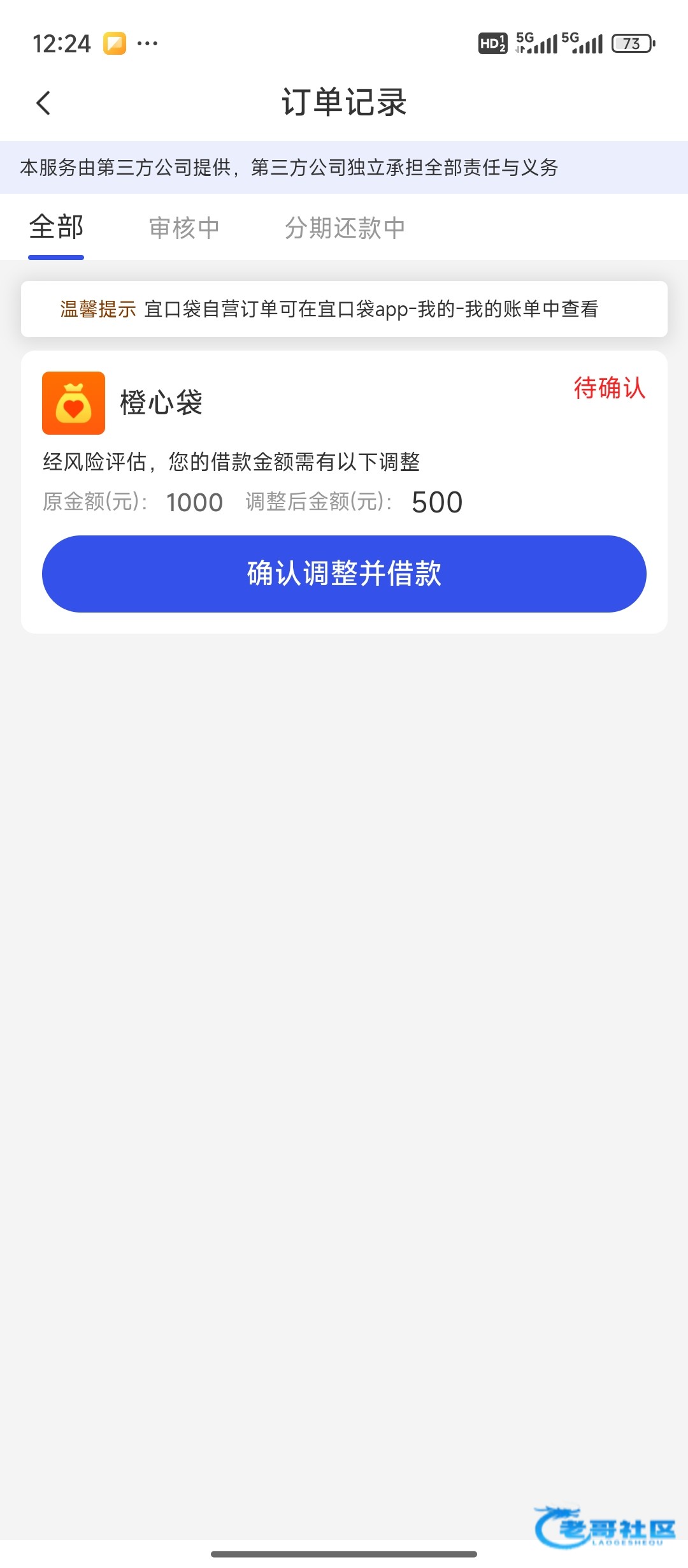Open the 分期还款中 tab
Screen dimensions: 688x1568
[345, 228]
